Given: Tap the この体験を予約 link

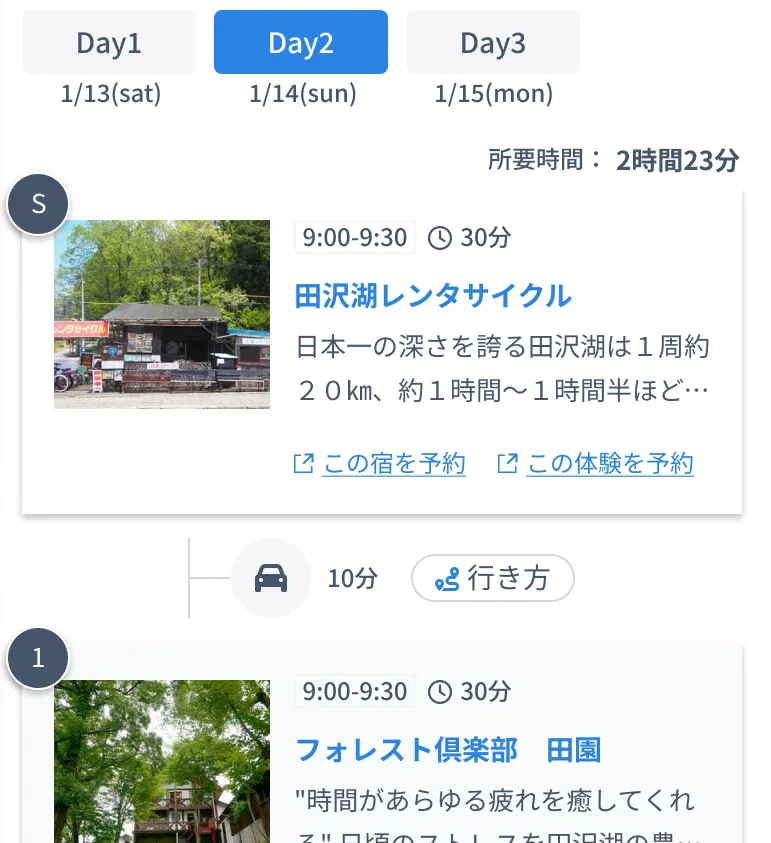Looking at the screenshot, I should (596, 464).
